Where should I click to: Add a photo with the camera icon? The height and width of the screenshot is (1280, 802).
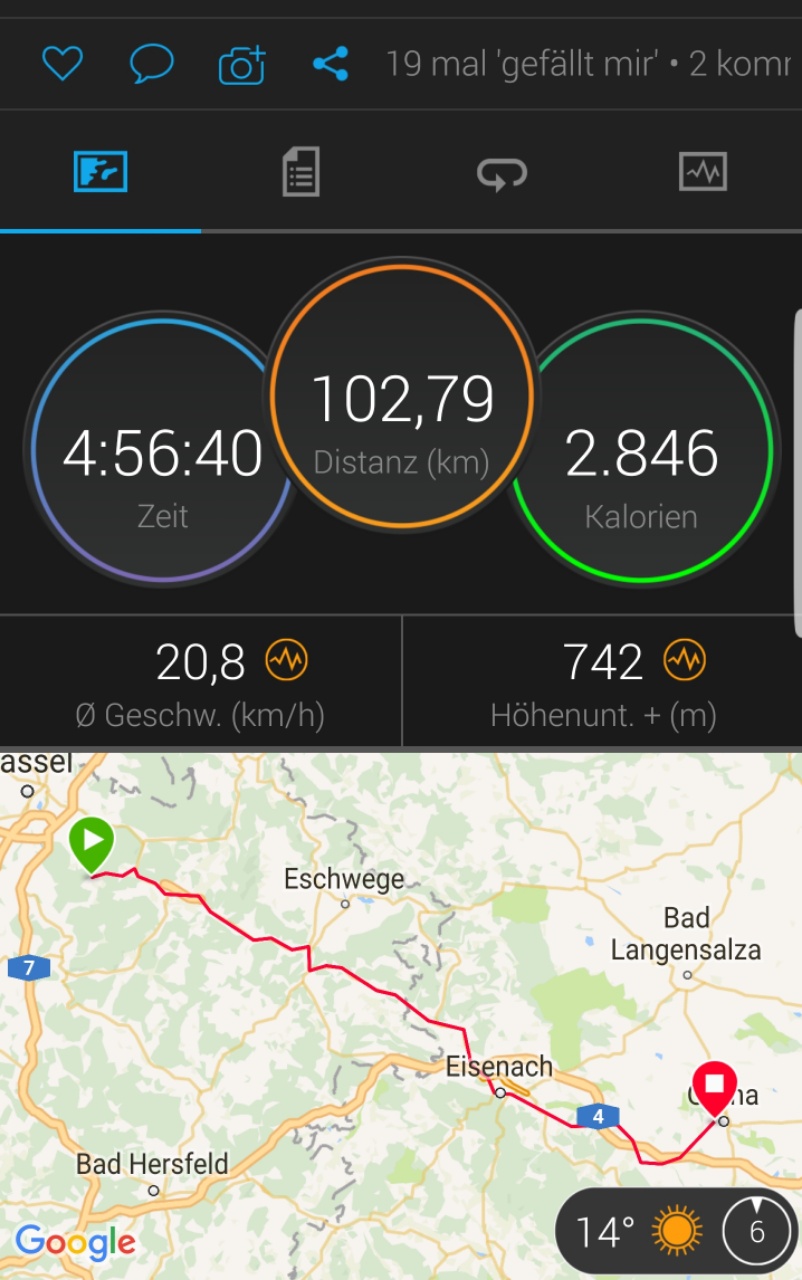point(241,65)
